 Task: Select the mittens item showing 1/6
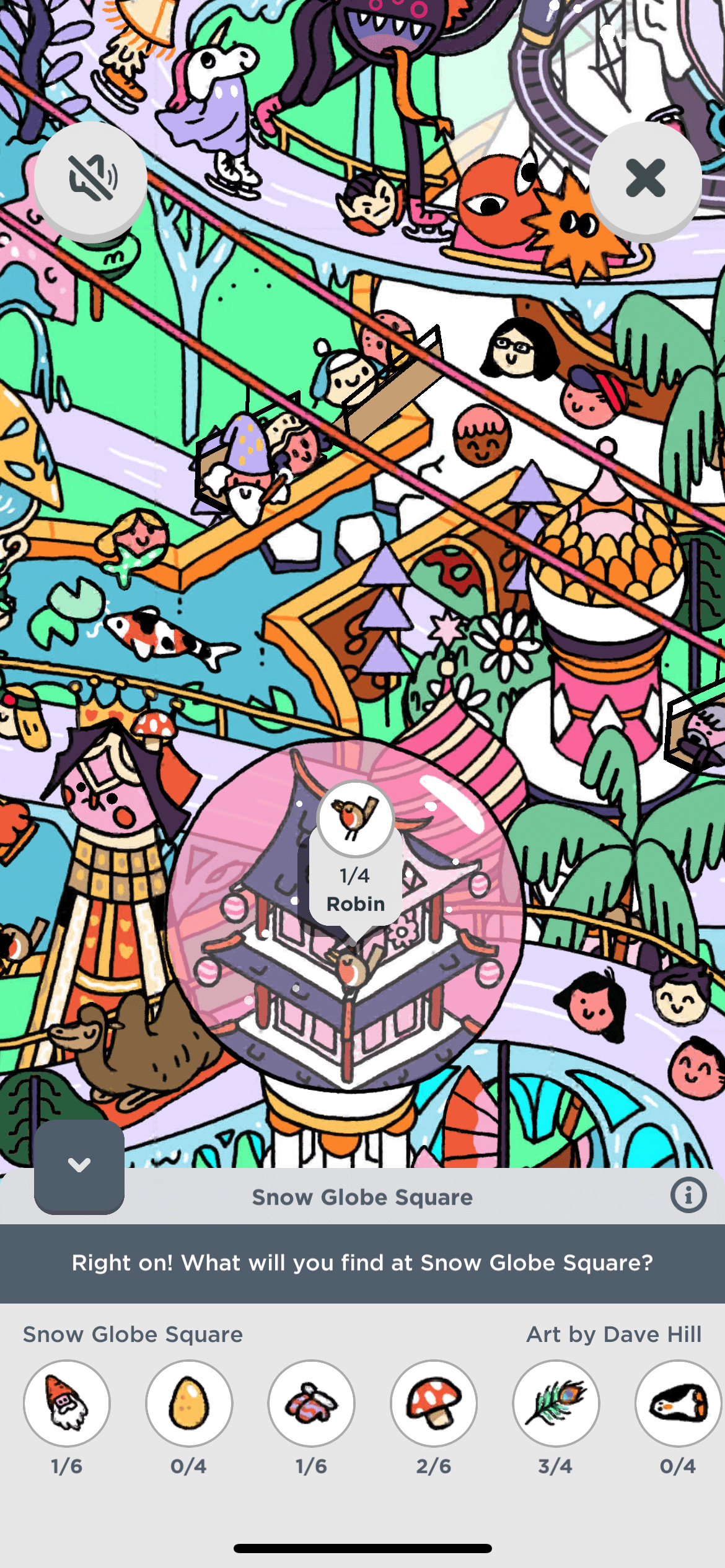click(x=311, y=1403)
